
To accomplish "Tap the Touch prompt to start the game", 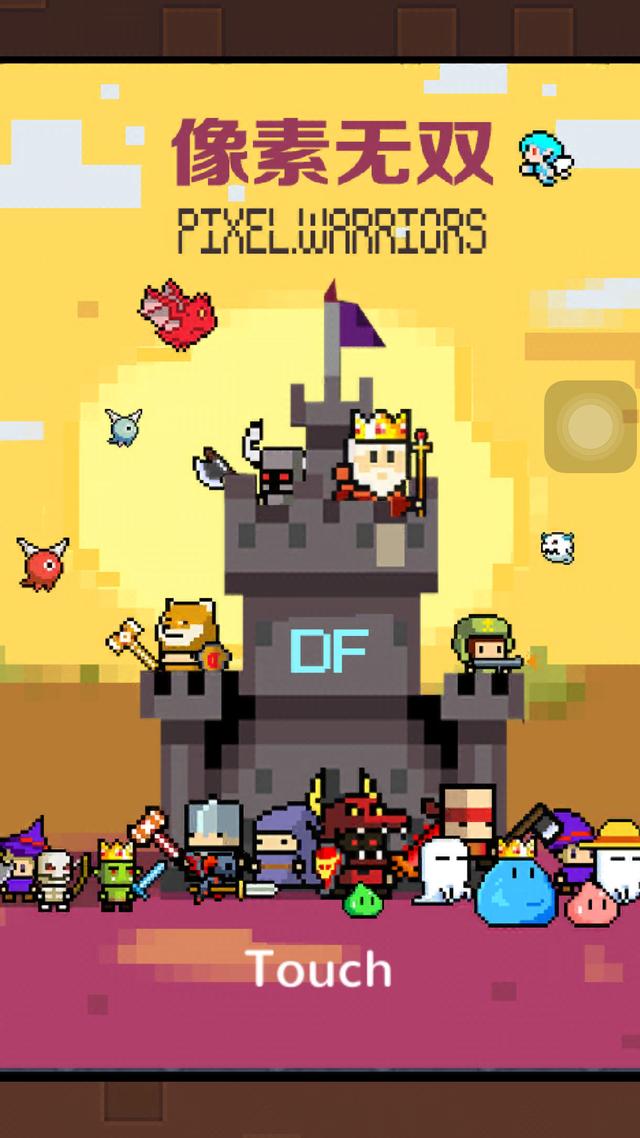I will coord(319,969).
